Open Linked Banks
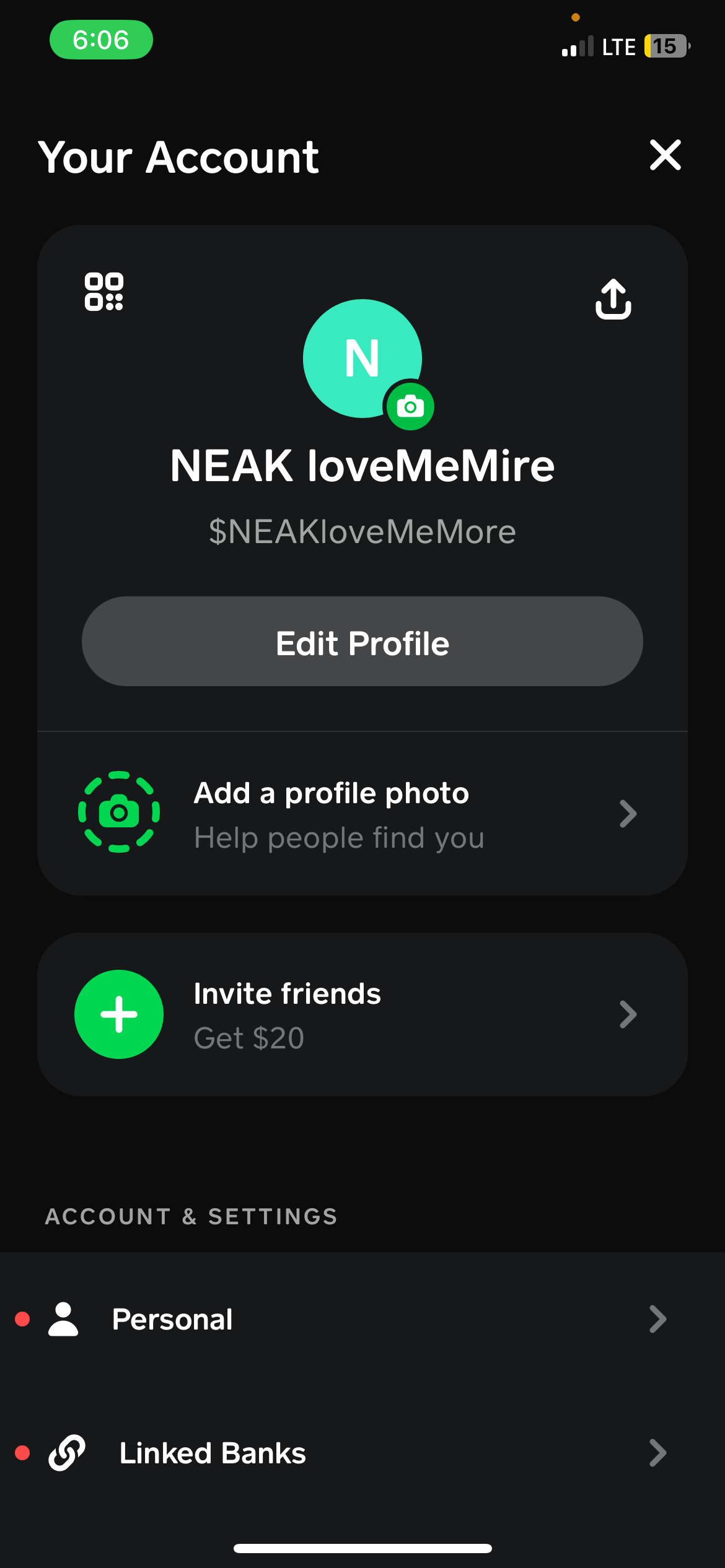725x1568 pixels. 362,1453
